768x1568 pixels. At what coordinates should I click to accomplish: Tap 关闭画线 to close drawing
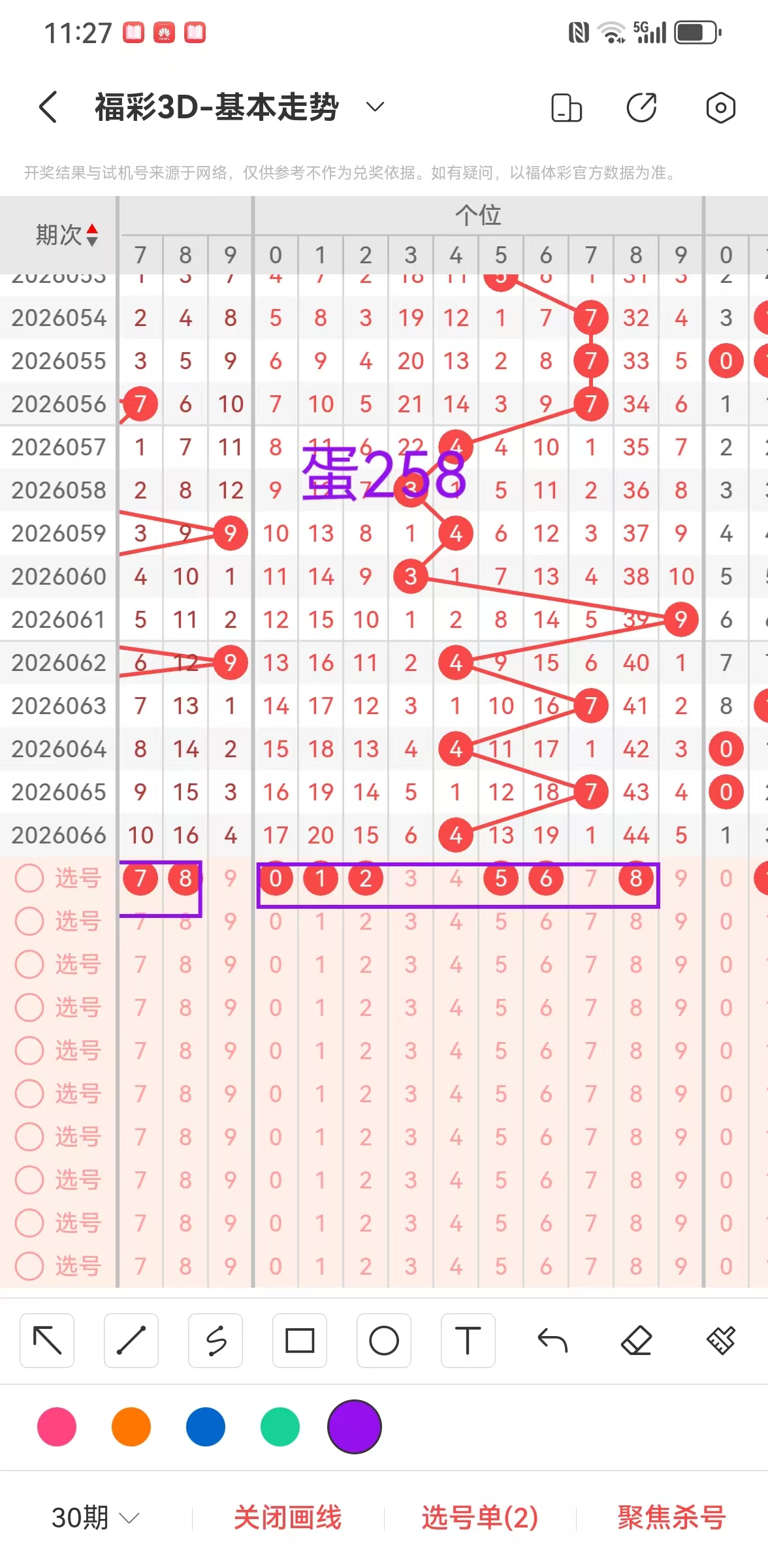pyautogui.click(x=287, y=1518)
